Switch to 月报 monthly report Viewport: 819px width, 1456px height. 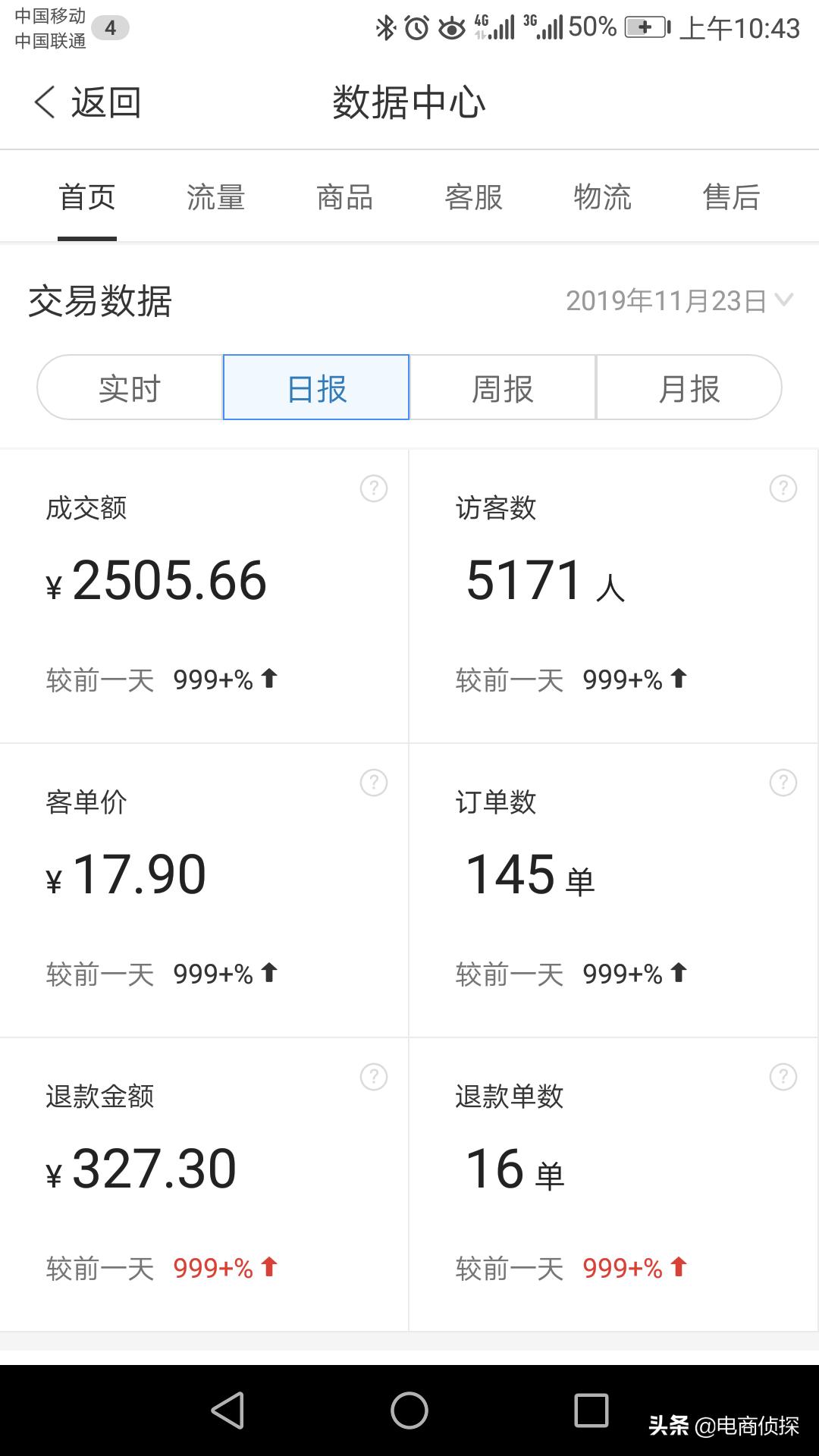coord(689,388)
